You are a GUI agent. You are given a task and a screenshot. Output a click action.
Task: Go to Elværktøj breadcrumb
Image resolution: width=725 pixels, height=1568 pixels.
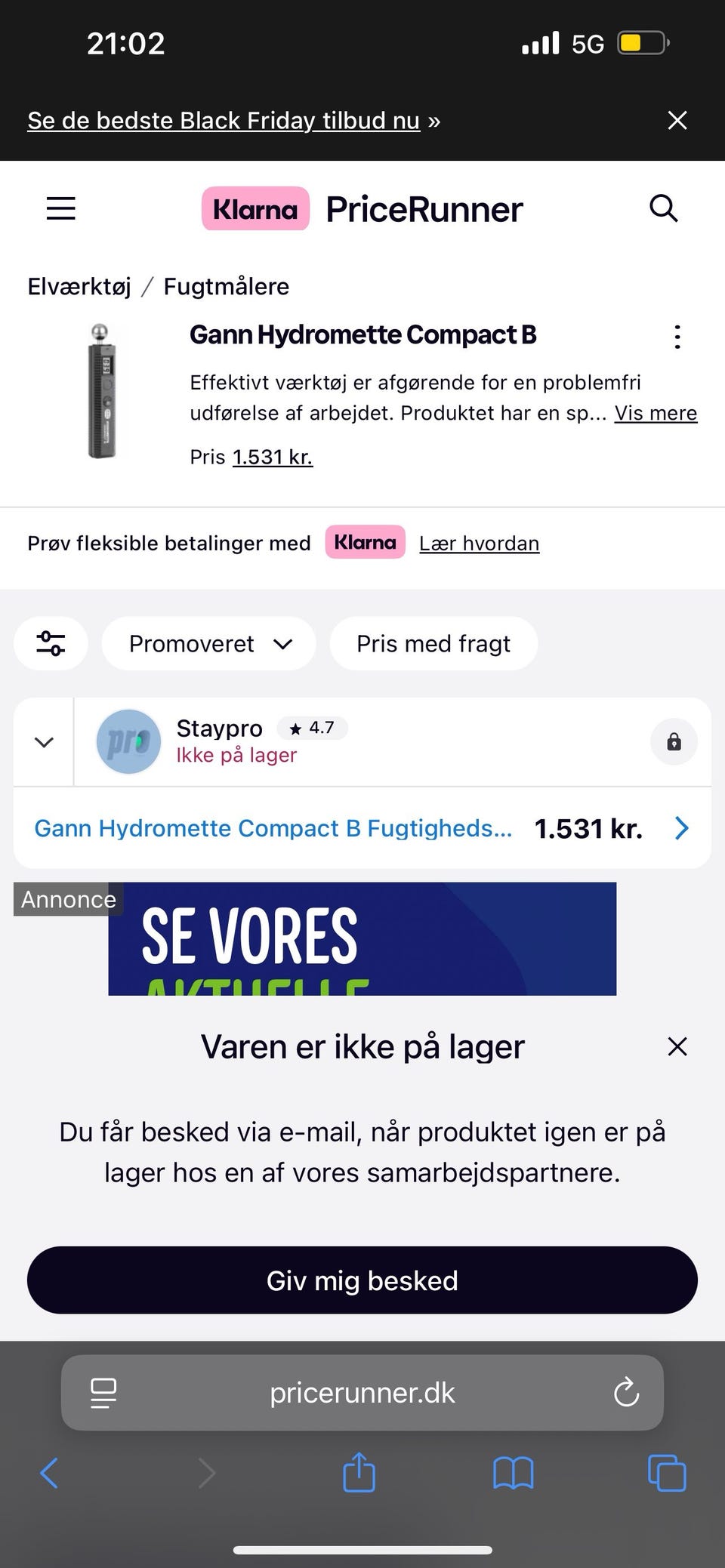(79, 287)
